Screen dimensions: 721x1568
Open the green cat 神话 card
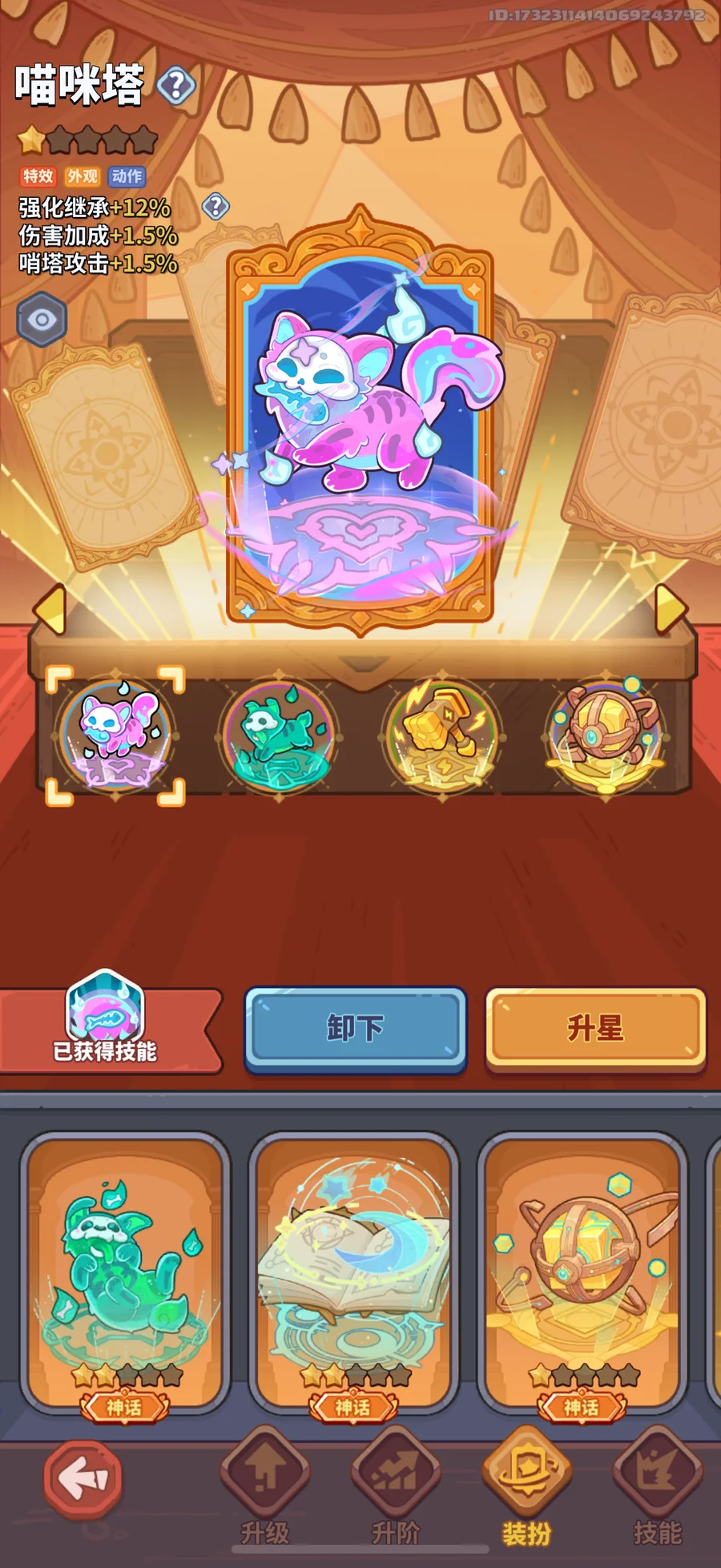point(125,1276)
